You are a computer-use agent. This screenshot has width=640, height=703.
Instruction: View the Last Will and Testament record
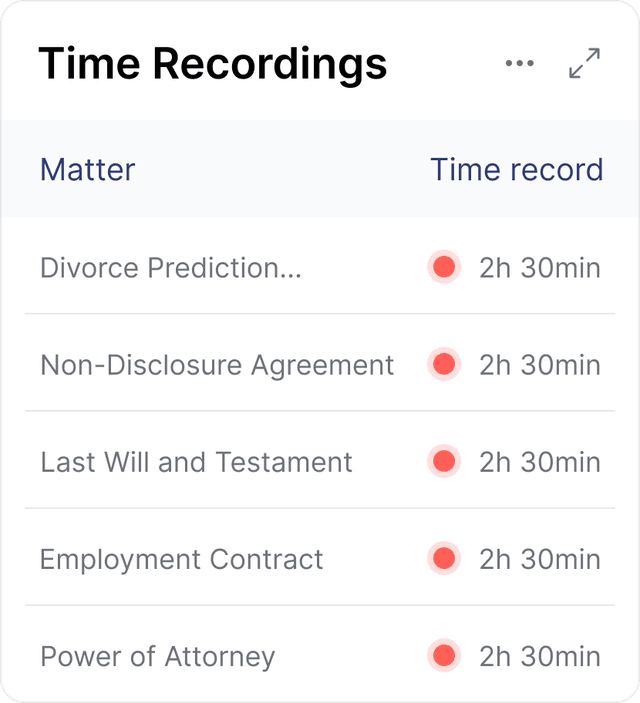pyautogui.click(x=196, y=462)
